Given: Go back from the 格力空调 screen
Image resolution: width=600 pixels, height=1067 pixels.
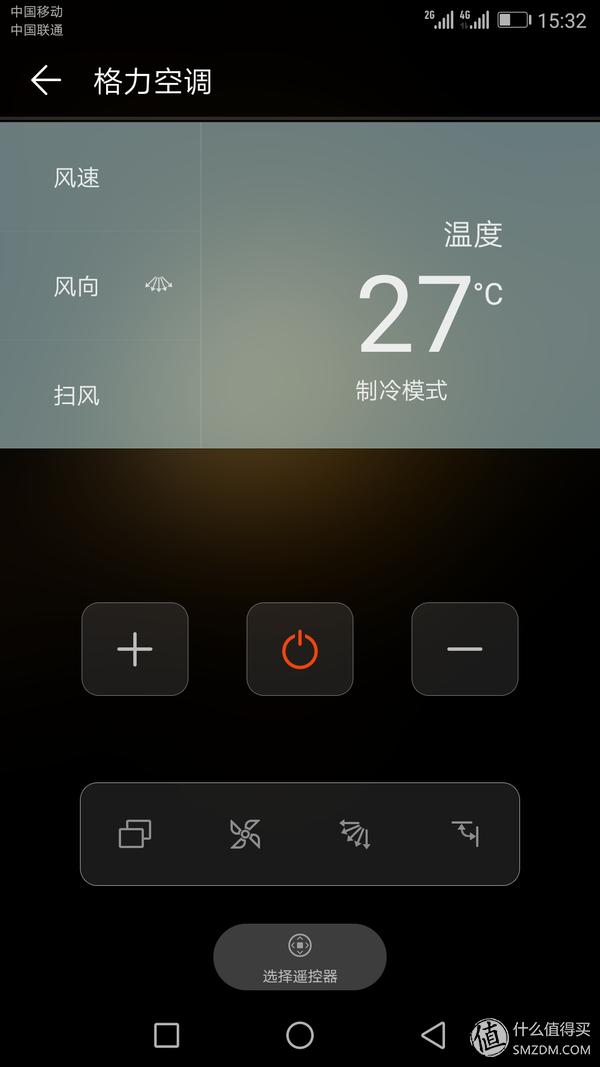Looking at the screenshot, I should 46,81.
